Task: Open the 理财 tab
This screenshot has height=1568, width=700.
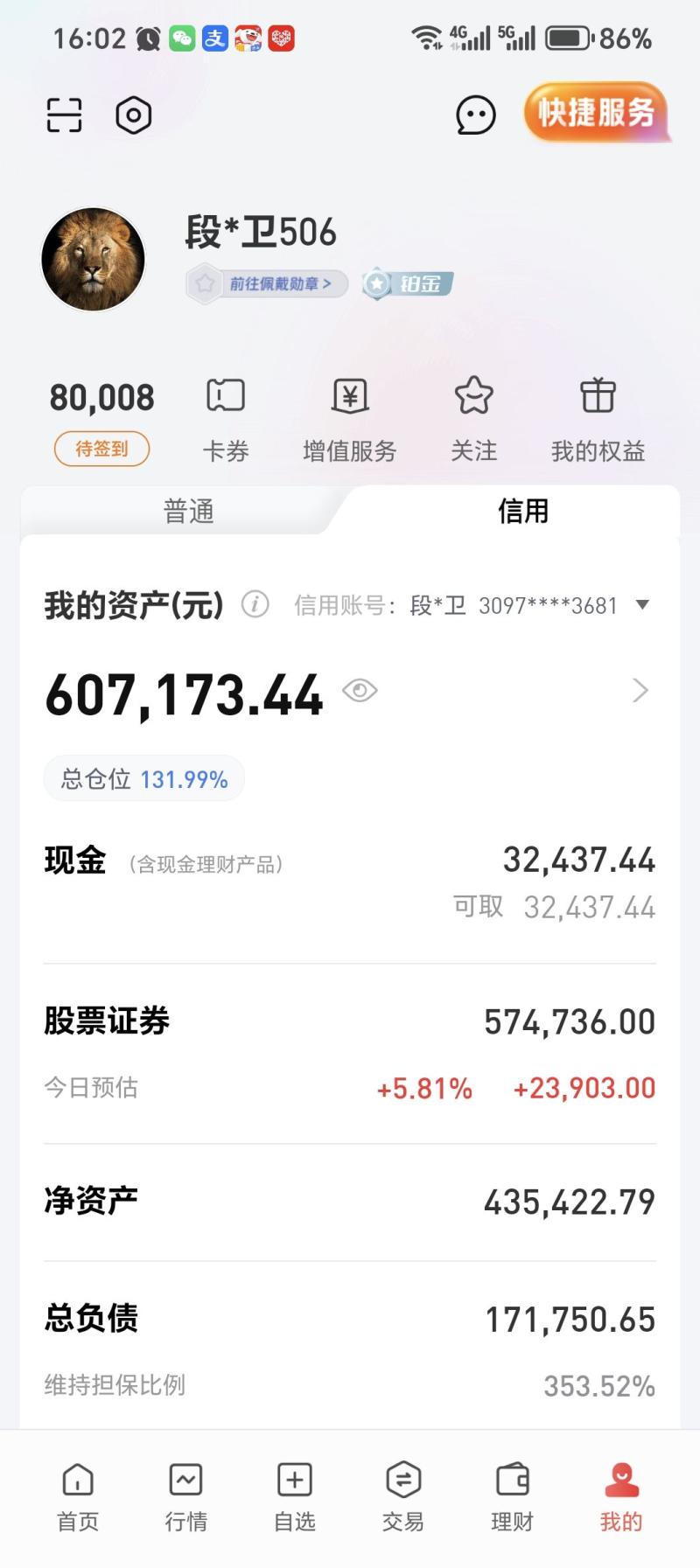Action: [x=512, y=1496]
